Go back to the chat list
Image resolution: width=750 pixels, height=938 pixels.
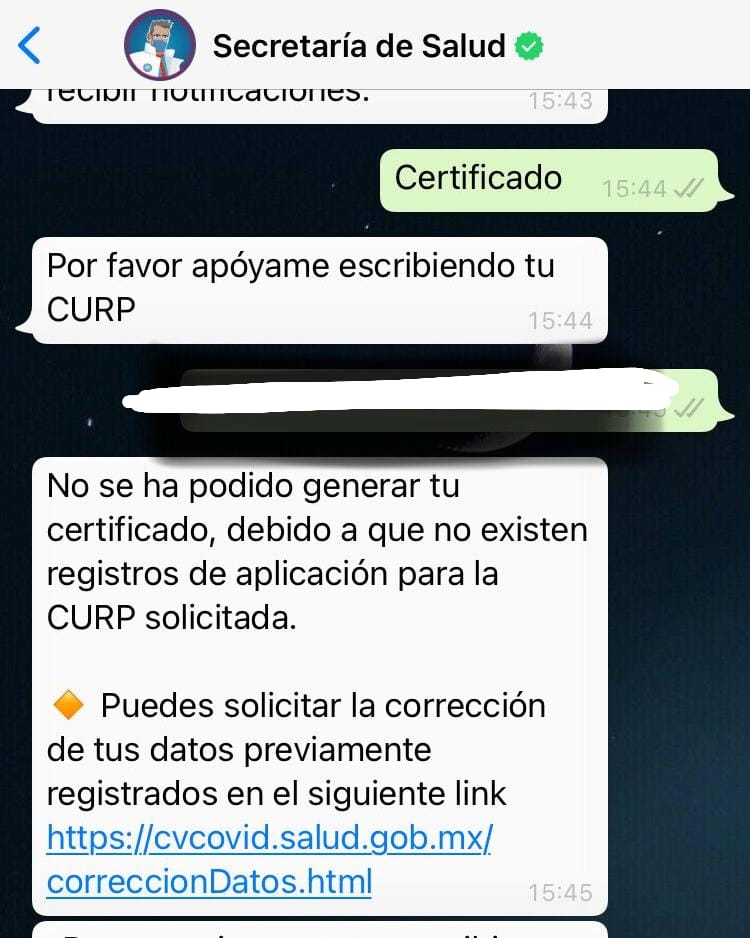[30, 46]
